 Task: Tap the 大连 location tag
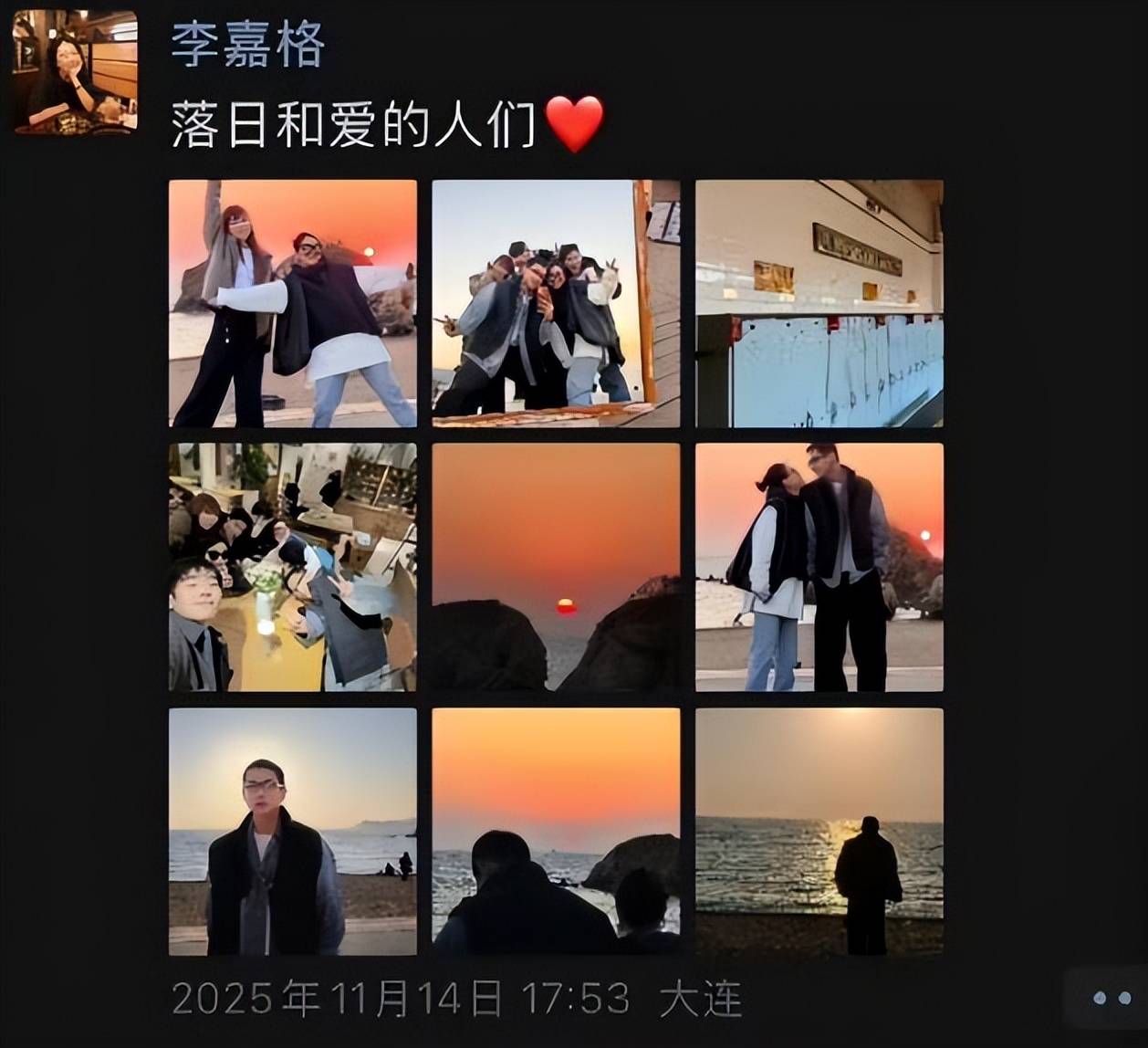(700, 999)
